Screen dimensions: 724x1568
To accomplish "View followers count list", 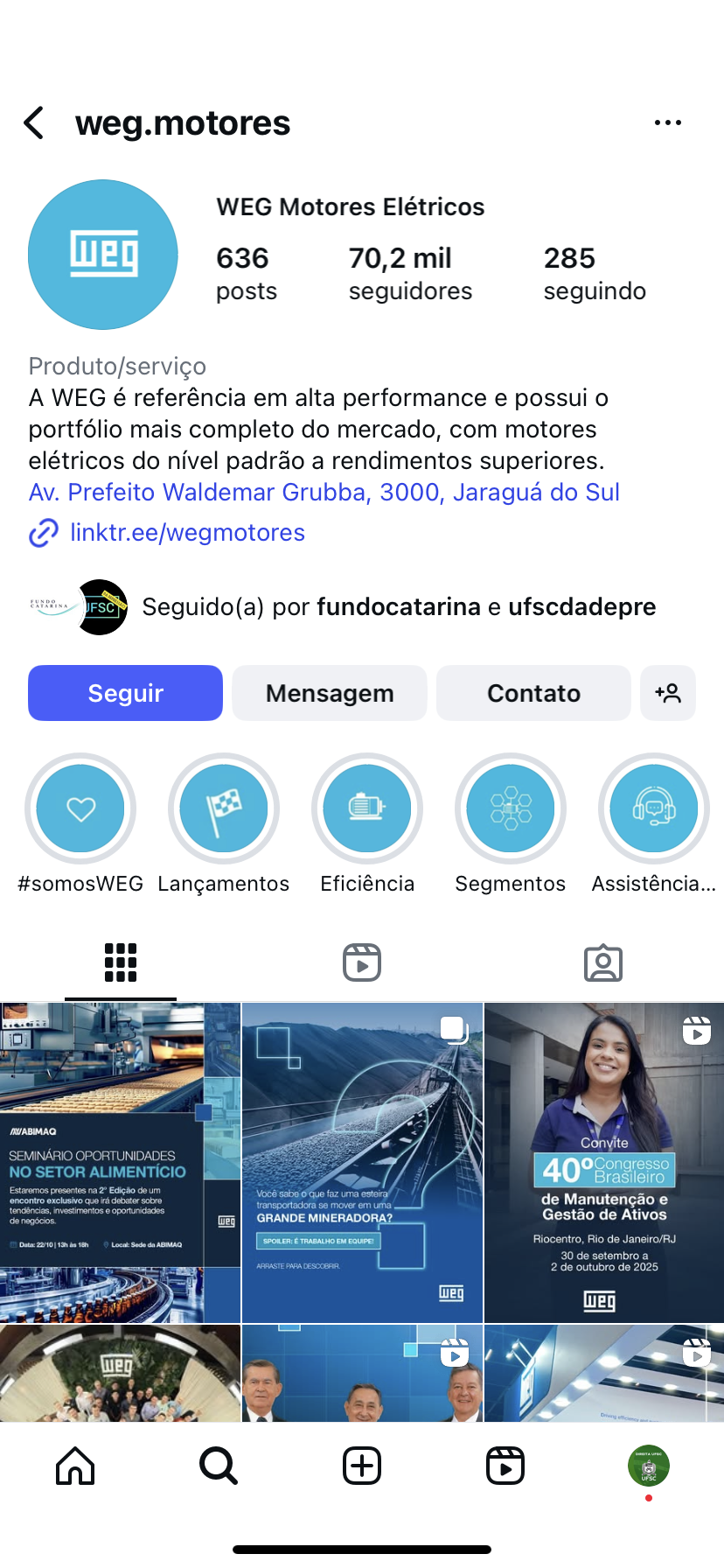I will [409, 273].
